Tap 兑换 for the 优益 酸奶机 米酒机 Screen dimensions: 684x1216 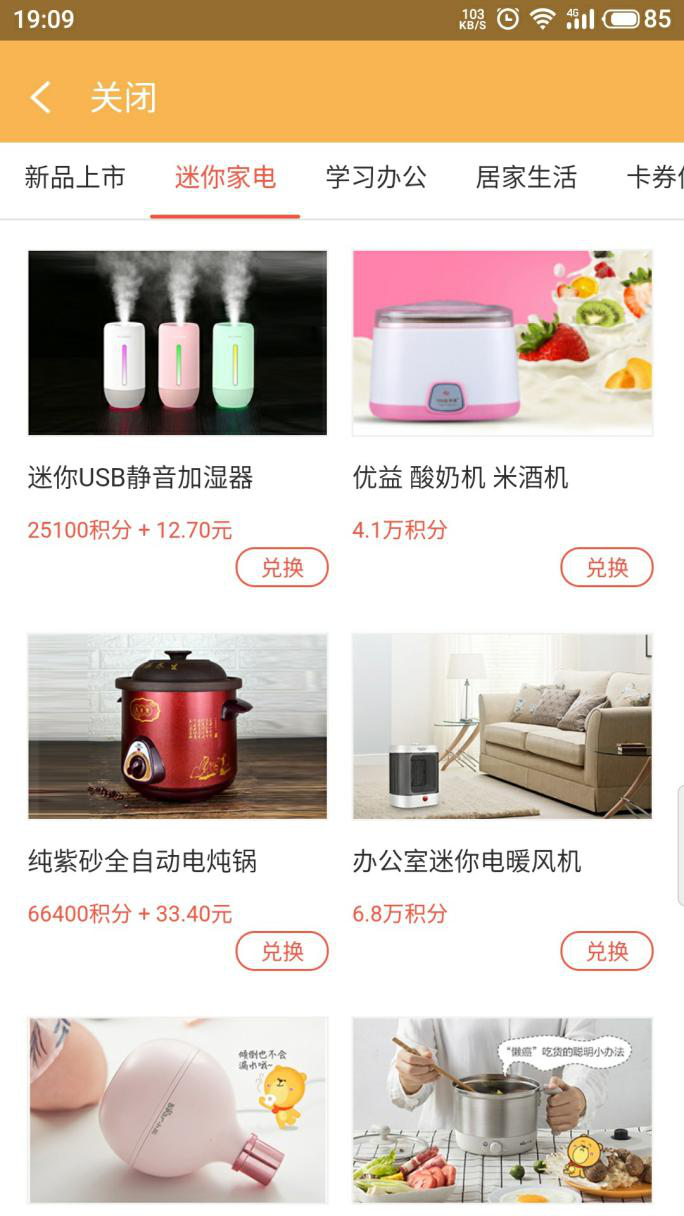tap(606, 567)
